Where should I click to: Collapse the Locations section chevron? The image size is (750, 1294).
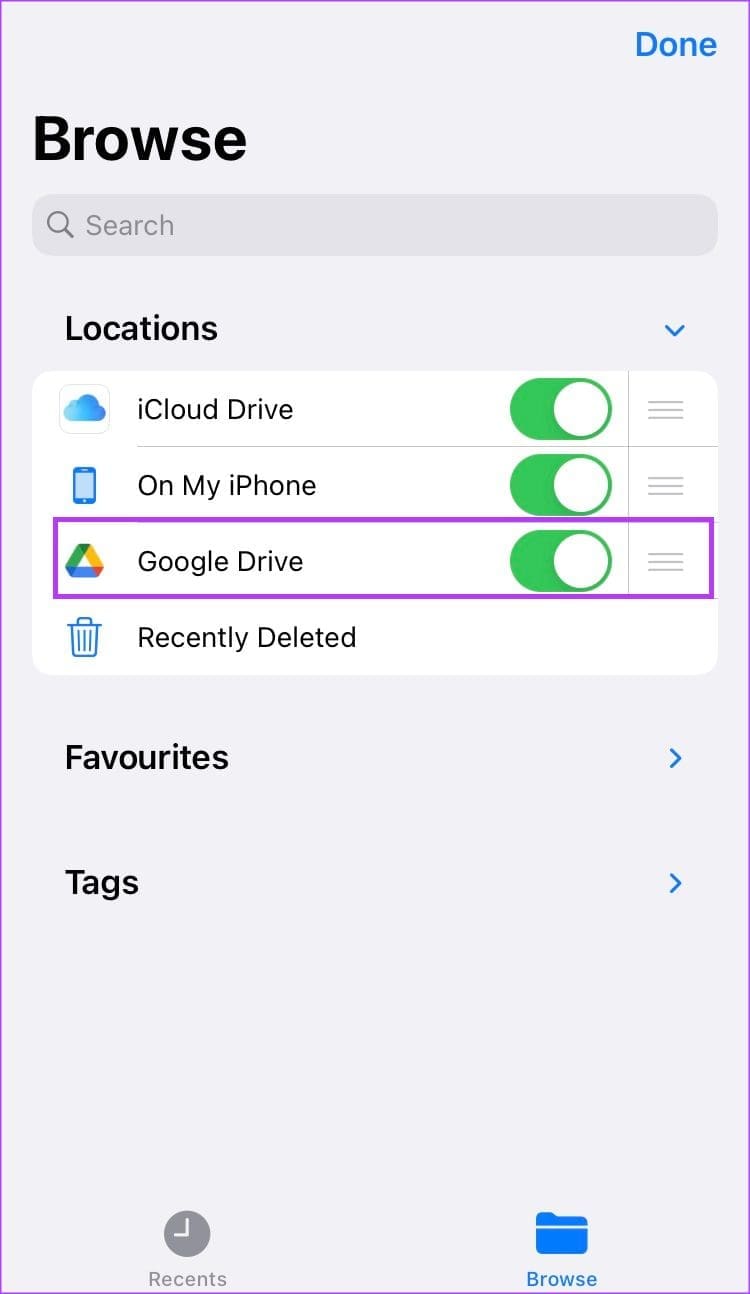pyautogui.click(x=675, y=330)
